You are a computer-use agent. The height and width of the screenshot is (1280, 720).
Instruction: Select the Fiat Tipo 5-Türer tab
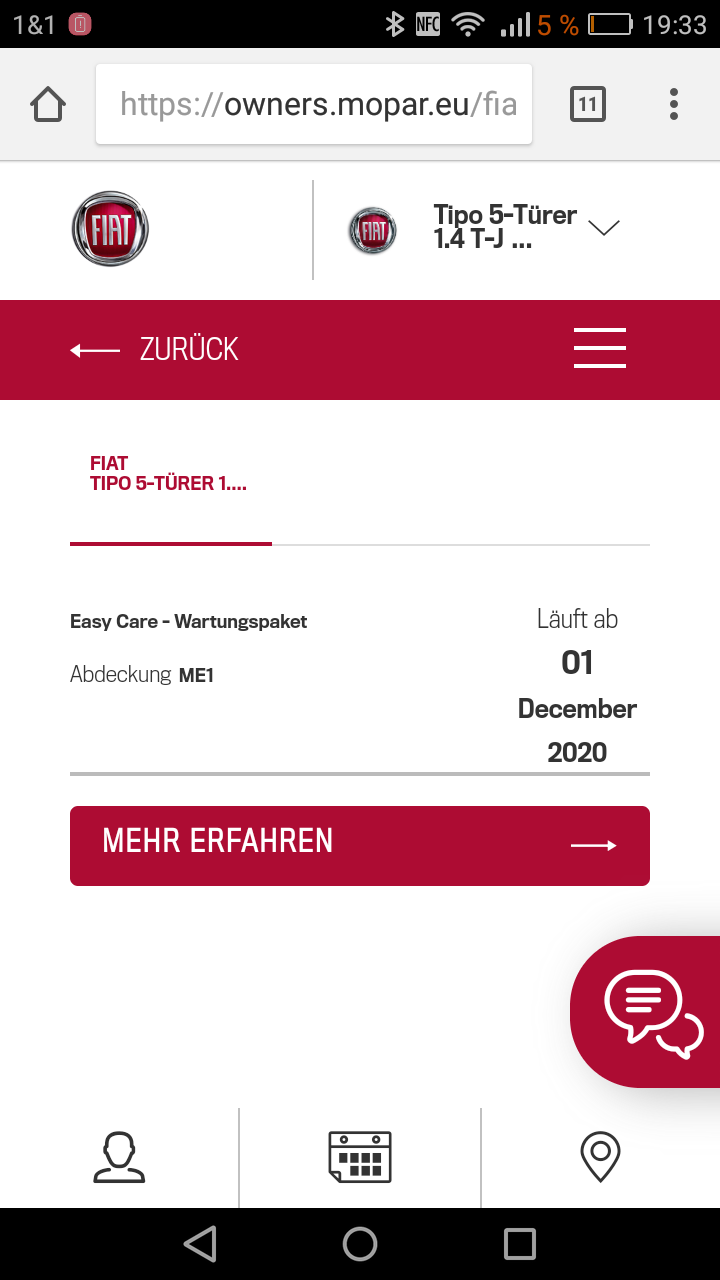click(170, 474)
